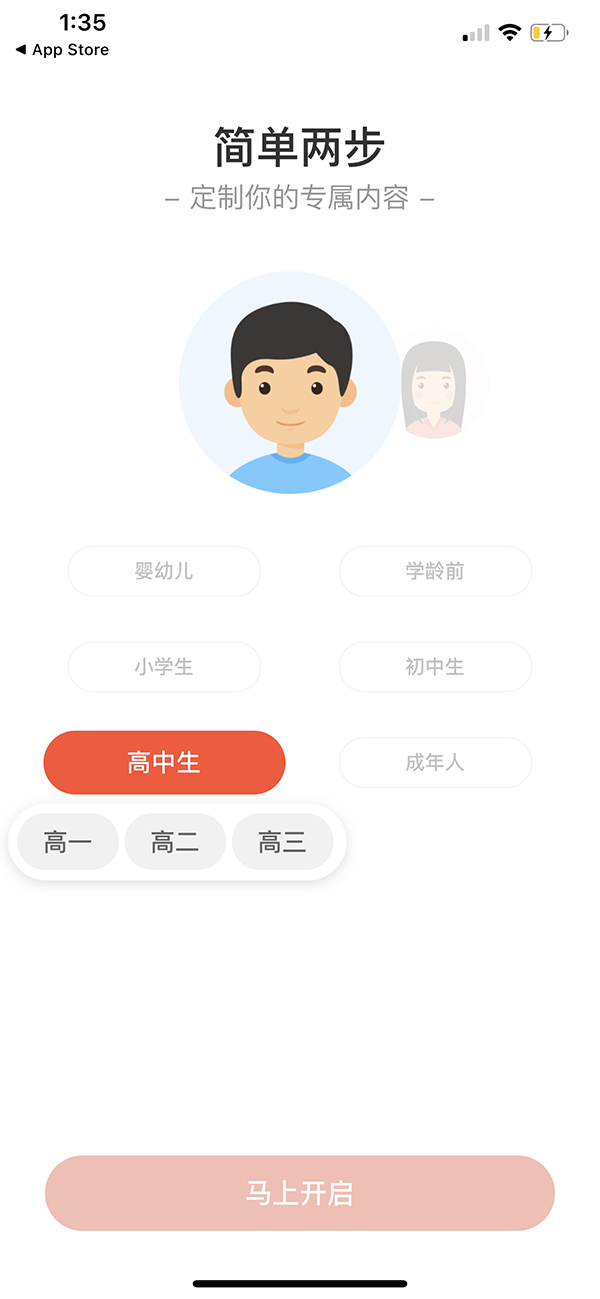Return to App Store via back link
Screen dimensions: 600x1299
pyautogui.click(x=62, y=50)
